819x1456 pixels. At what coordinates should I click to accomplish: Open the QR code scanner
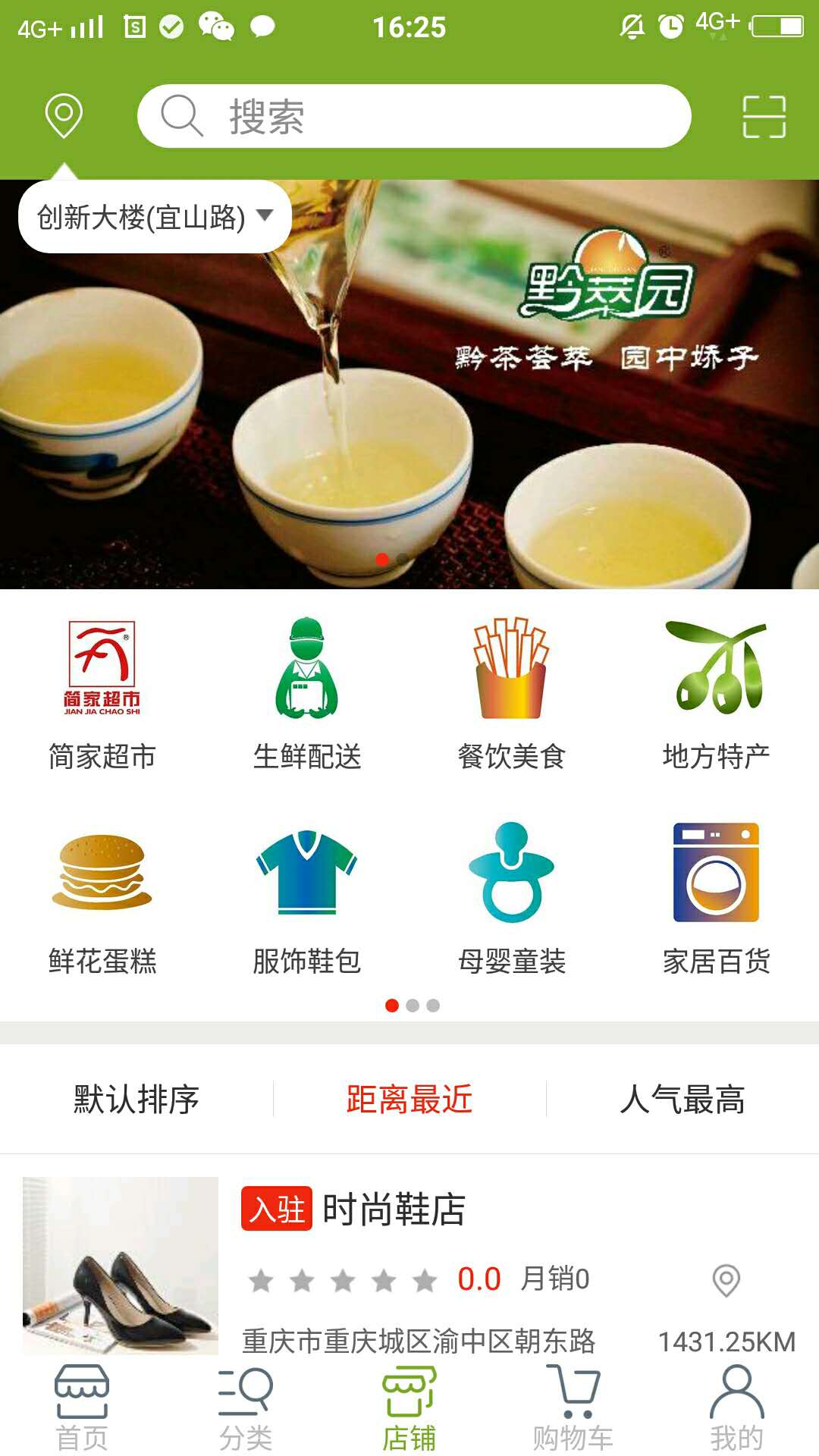click(761, 117)
